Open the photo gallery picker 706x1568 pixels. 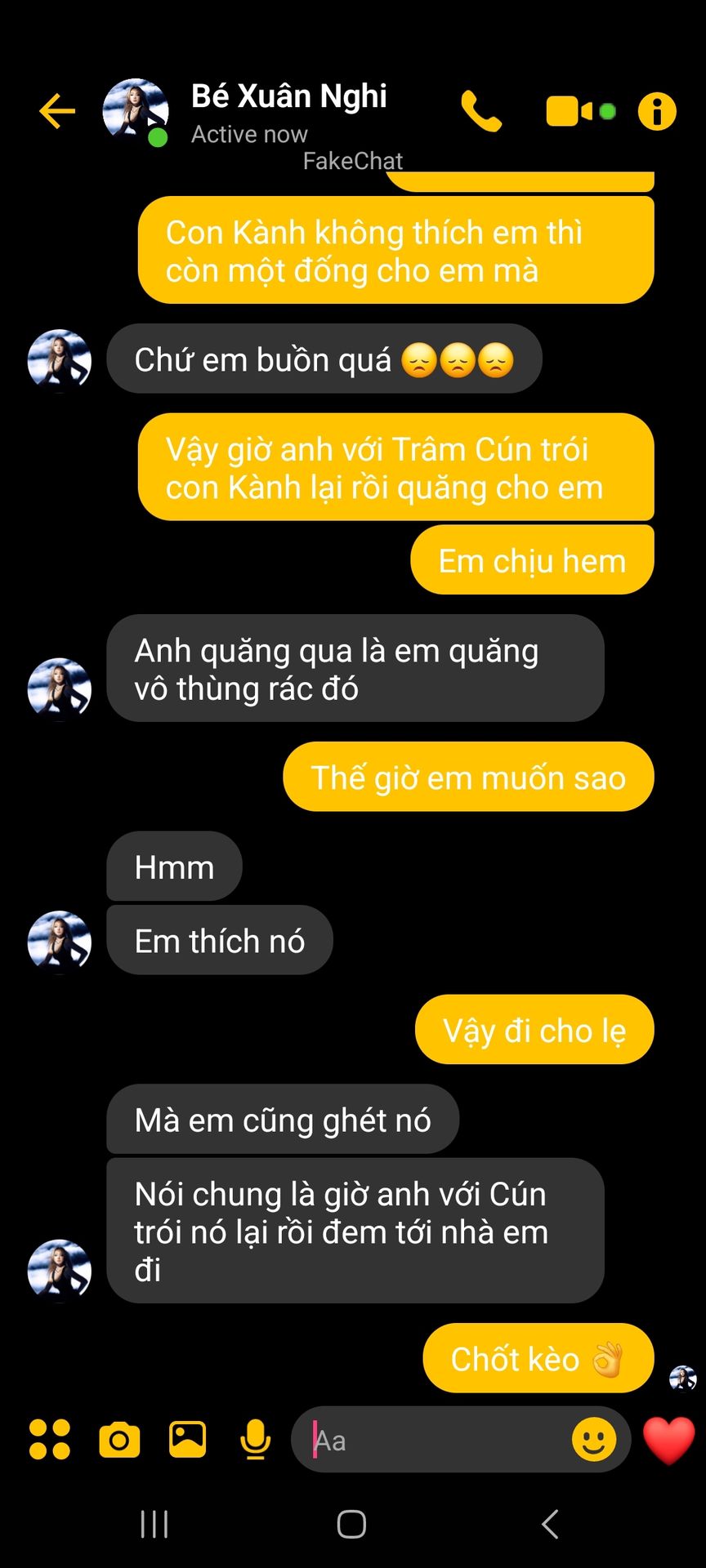[x=187, y=1439]
